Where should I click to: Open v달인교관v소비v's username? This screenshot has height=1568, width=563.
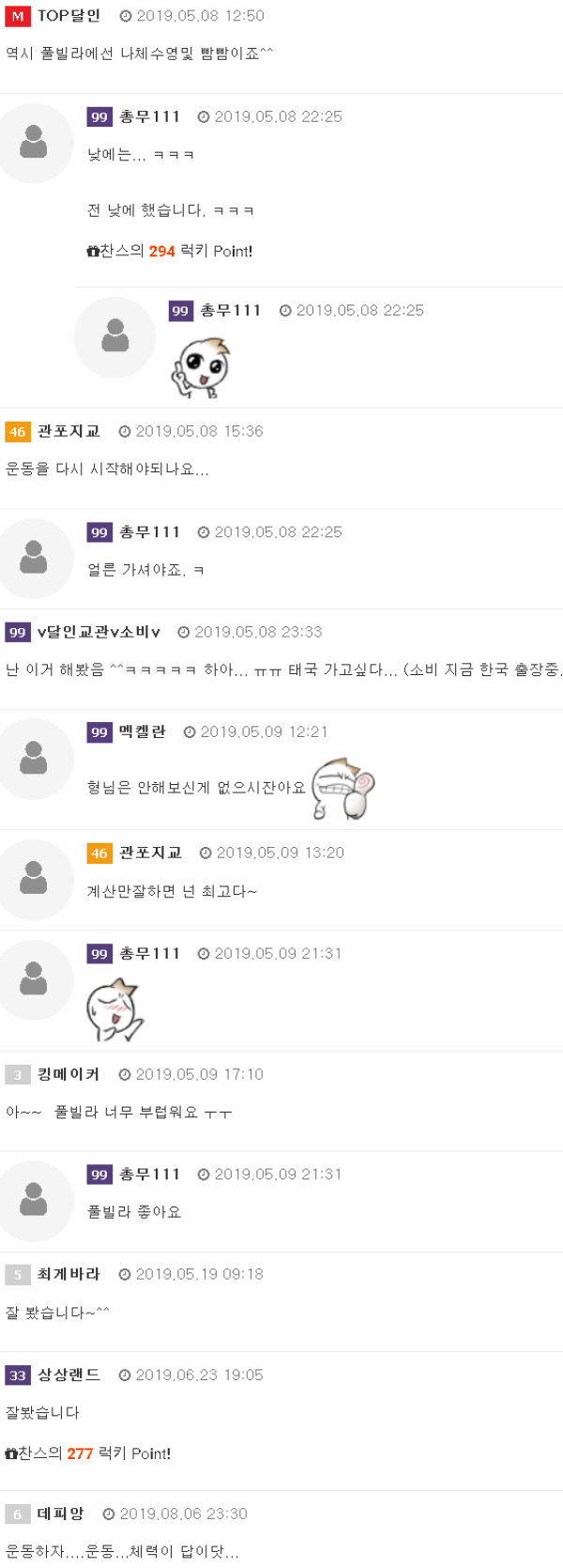[x=99, y=632]
